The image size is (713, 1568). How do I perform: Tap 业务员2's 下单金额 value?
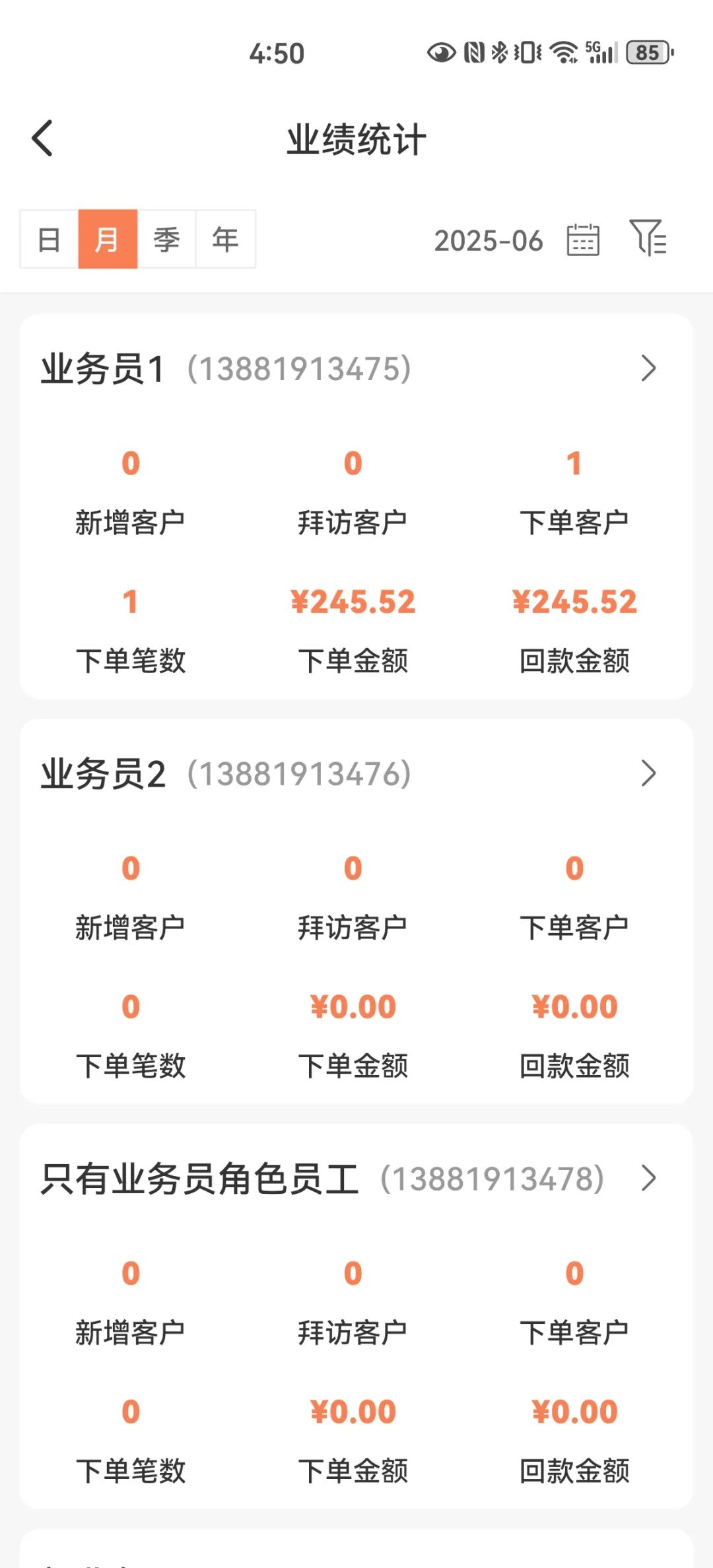point(353,1006)
